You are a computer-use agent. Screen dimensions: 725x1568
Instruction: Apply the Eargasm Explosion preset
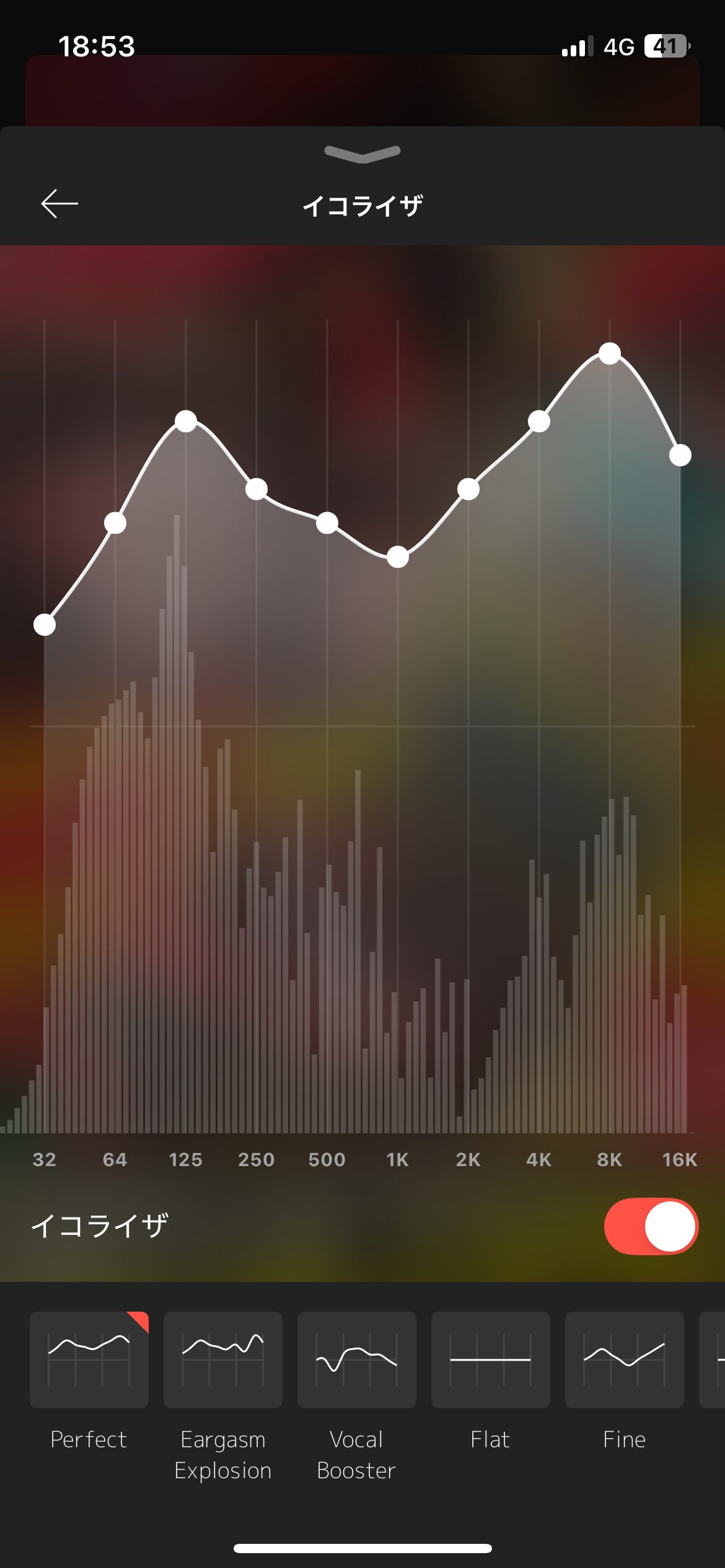(x=223, y=1359)
